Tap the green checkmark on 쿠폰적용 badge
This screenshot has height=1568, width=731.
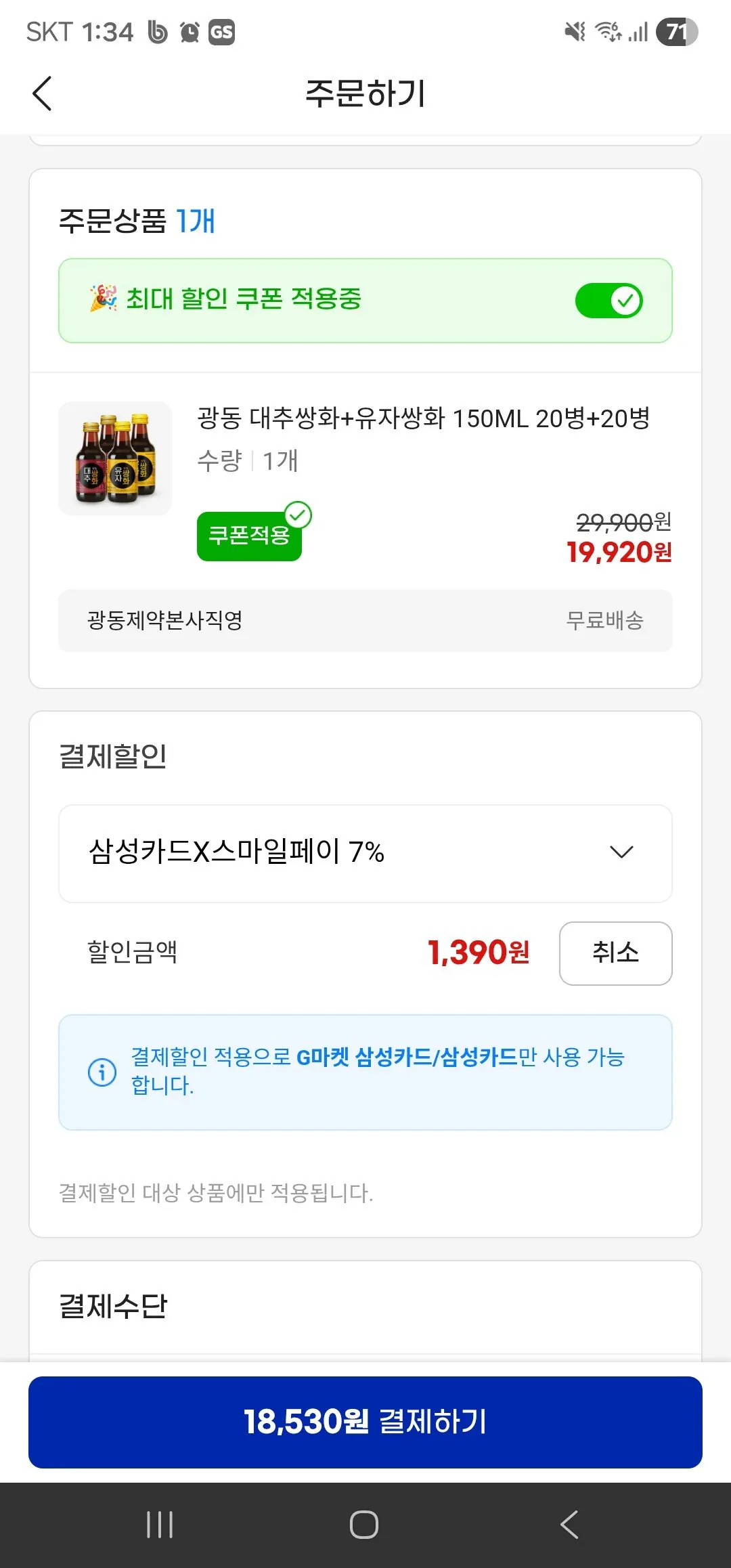coord(300,515)
